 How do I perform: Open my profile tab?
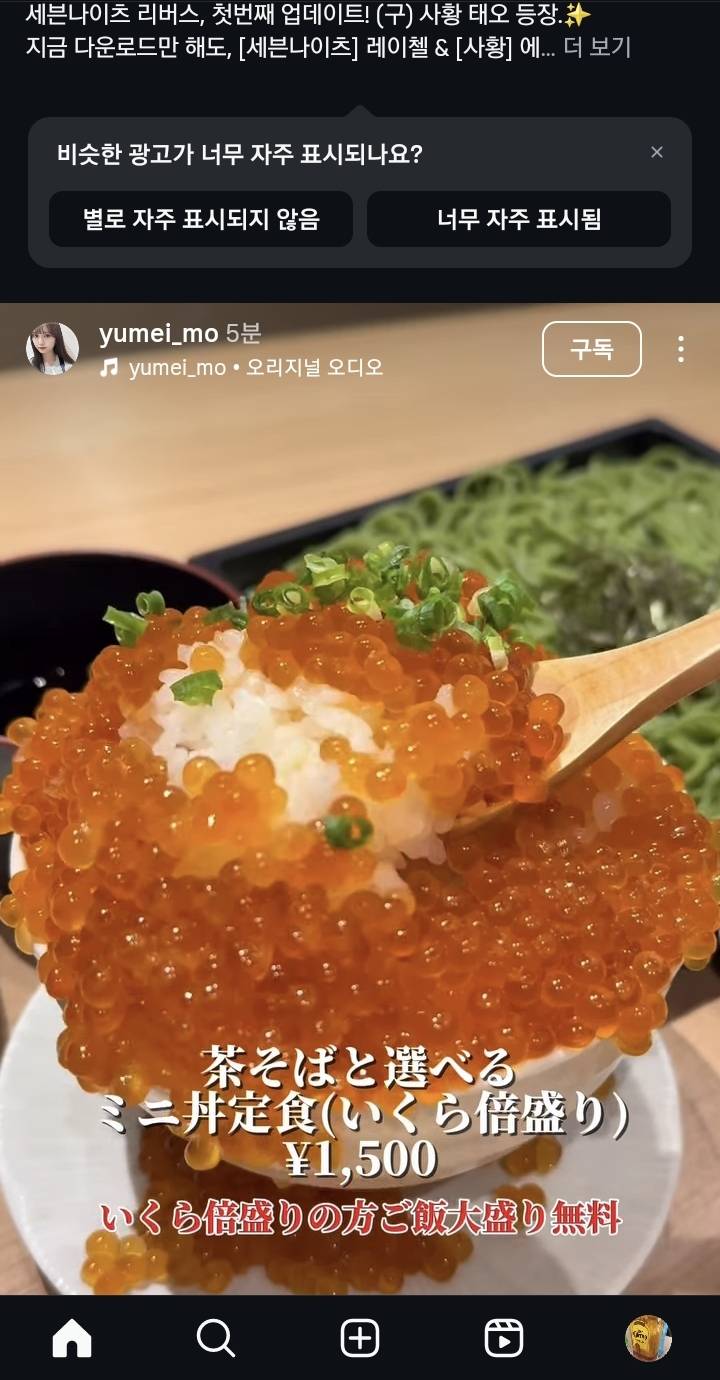tap(648, 1338)
